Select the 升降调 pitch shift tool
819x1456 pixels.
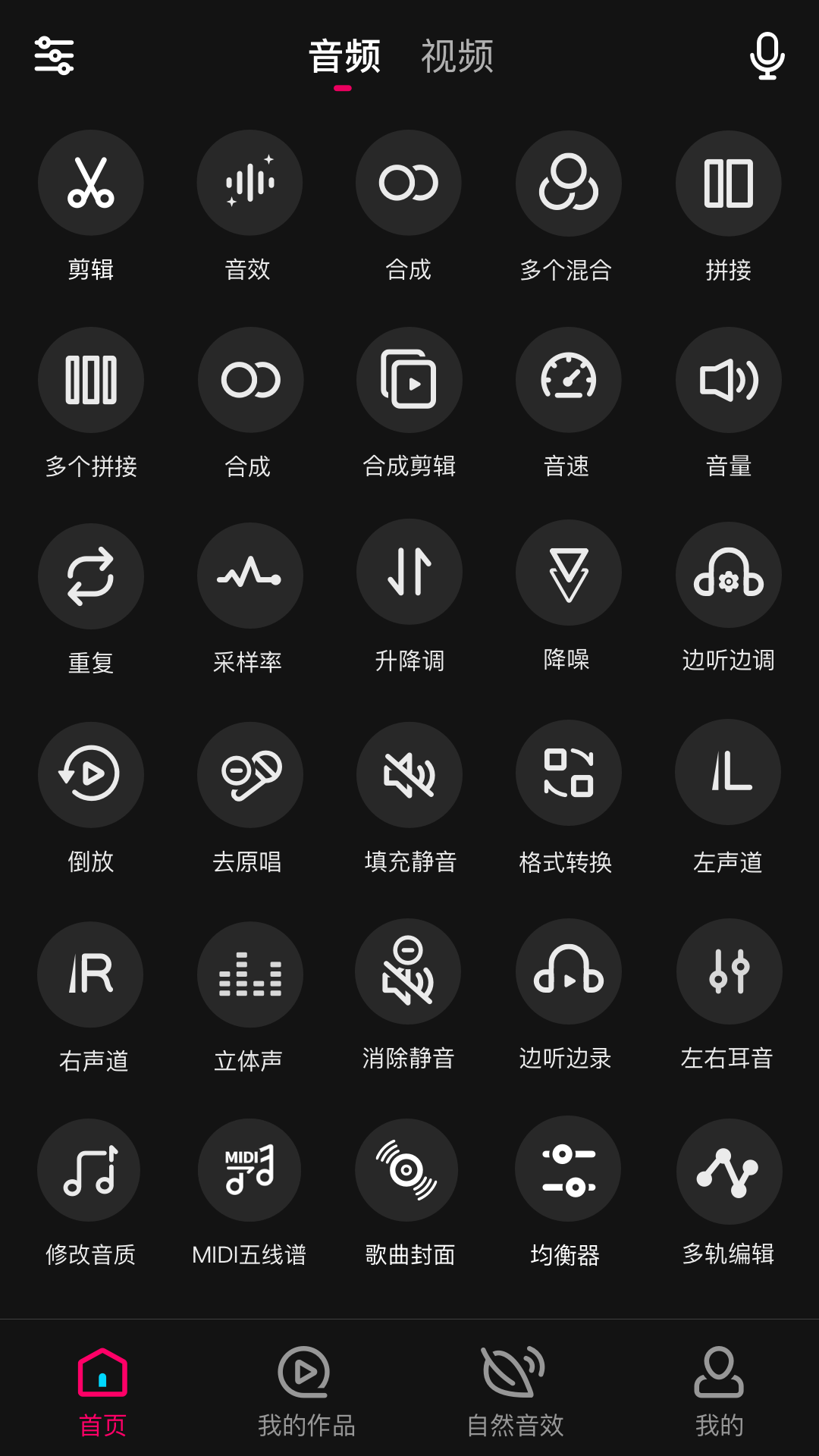click(409, 573)
